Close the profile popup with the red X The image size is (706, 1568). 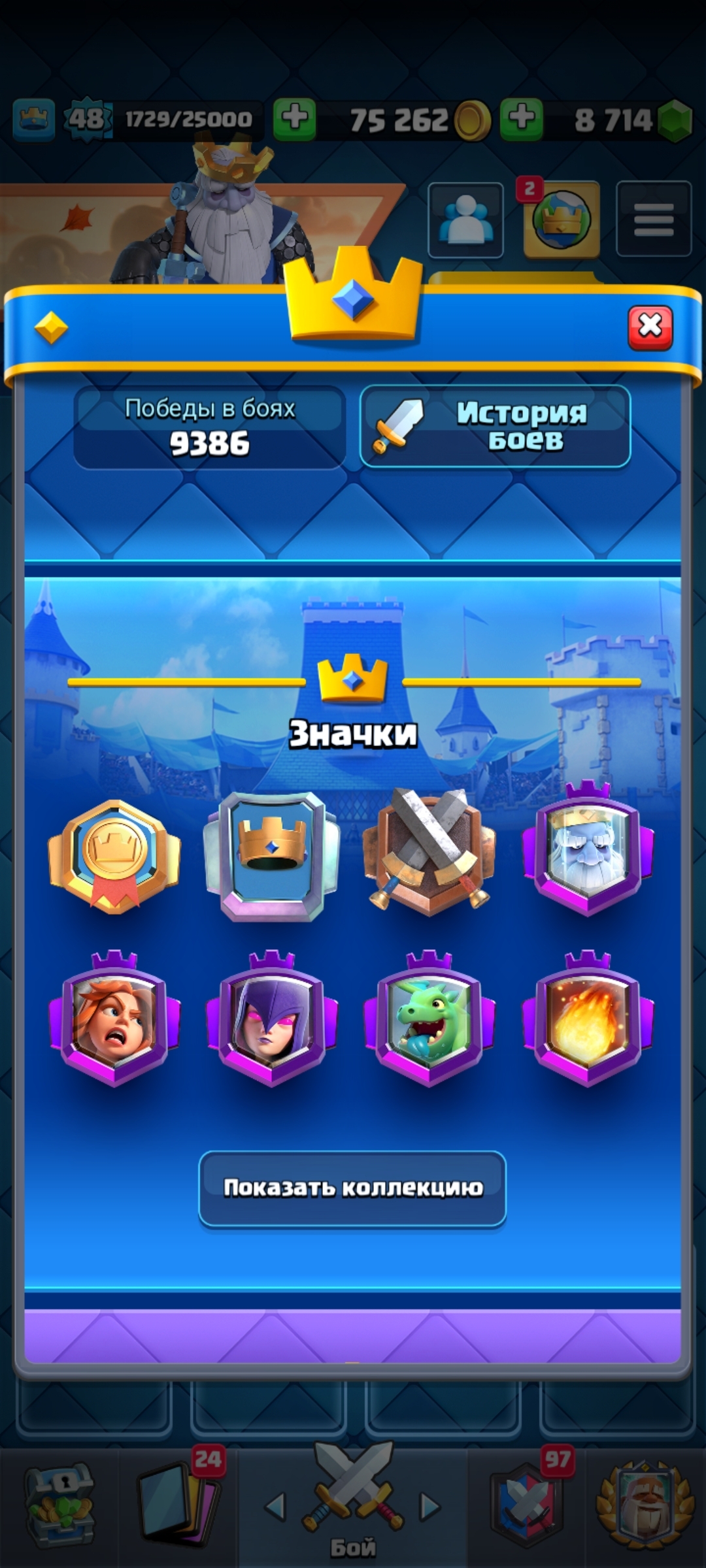(x=650, y=327)
